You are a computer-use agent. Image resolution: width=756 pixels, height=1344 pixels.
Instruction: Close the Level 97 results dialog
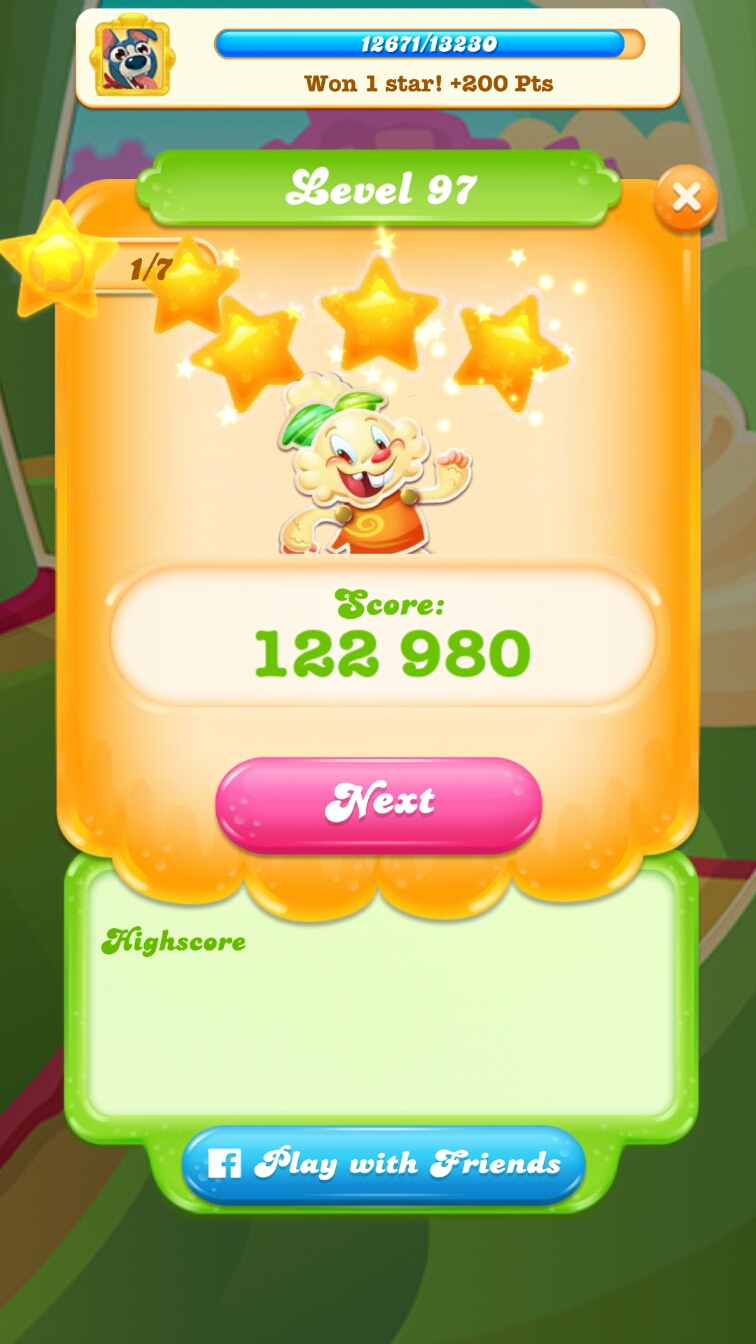click(686, 198)
